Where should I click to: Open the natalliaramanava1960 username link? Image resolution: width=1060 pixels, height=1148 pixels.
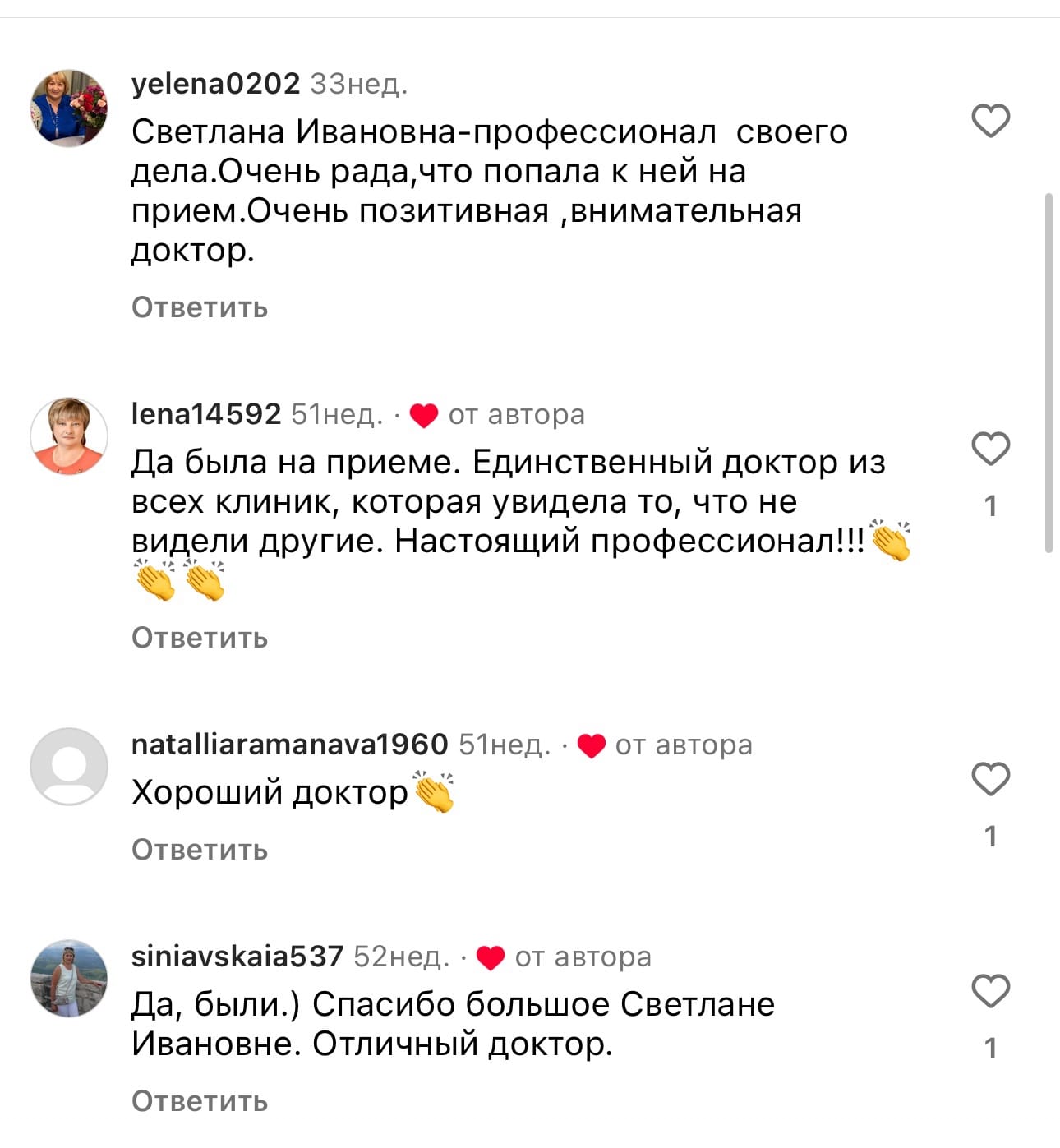coord(289,745)
